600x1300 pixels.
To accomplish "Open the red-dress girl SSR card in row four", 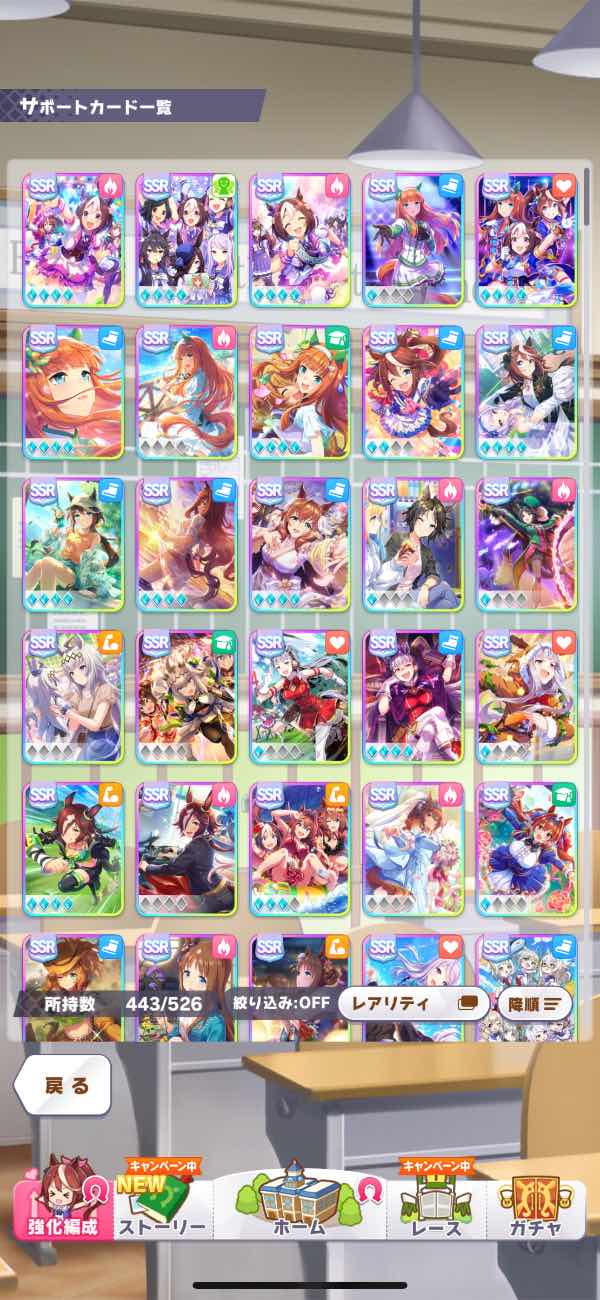I will (300, 697).
